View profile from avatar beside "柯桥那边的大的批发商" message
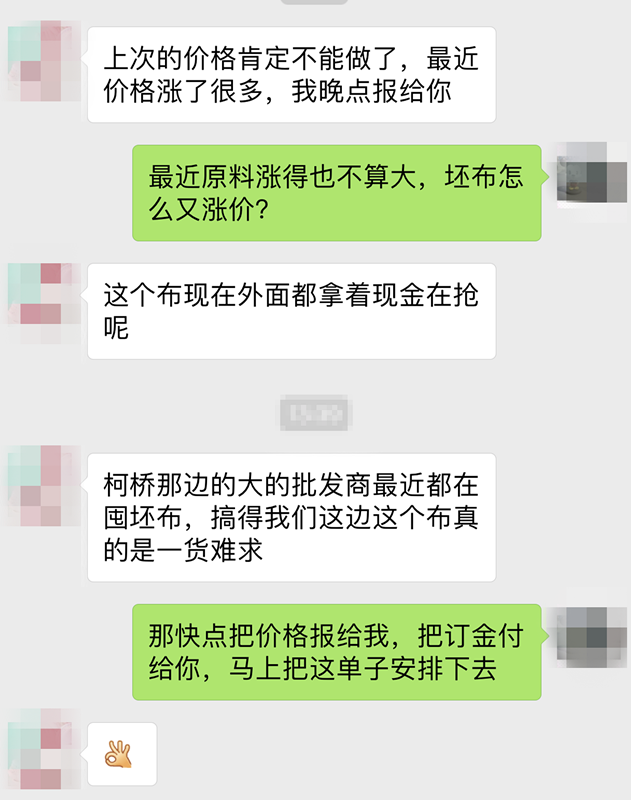This screenshot has height=800, width=631. 41,485
